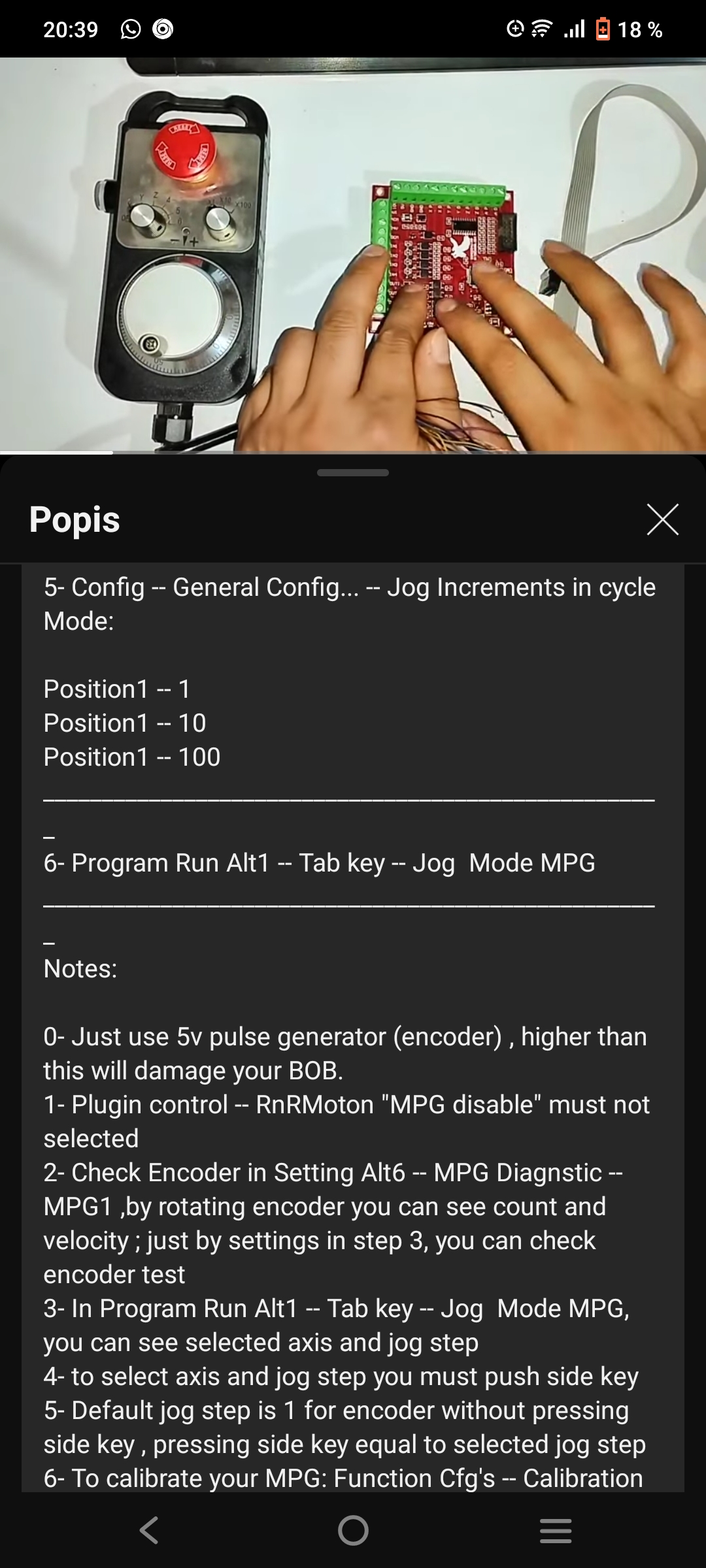
Task: Go to the home screen
Action: tap(353, 1530)
